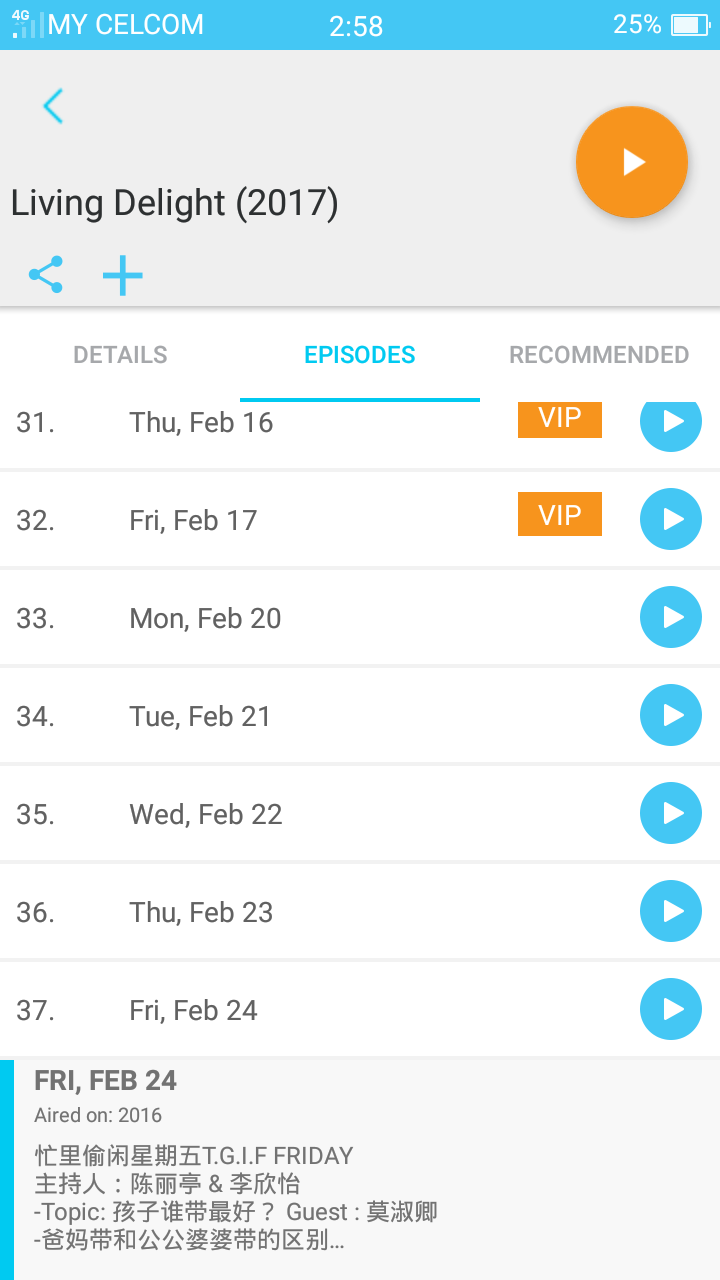Switch to the Details tab
Viewport: 720px width, 1280px height.
(x=120, y=355)
